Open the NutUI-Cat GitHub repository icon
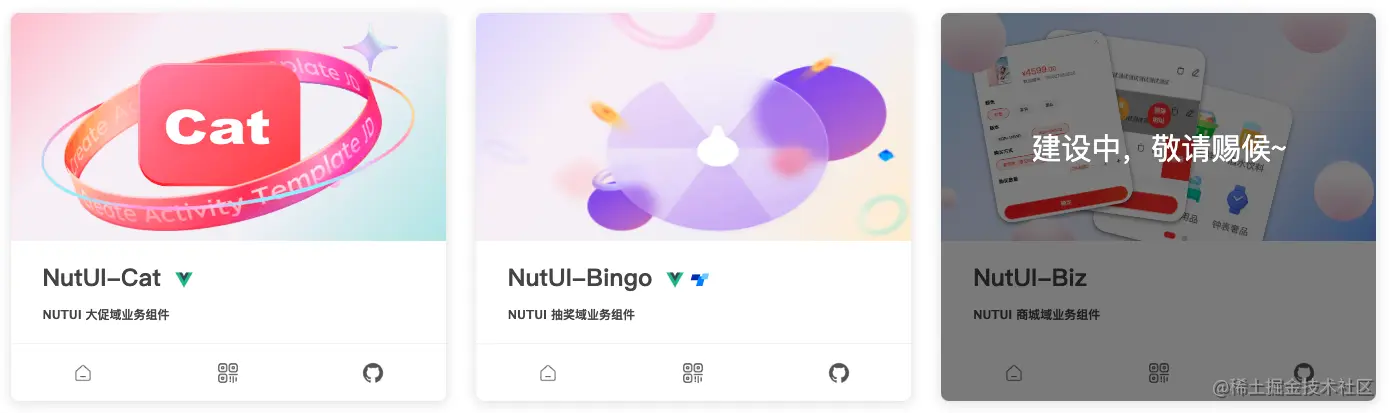Viewport: 1389px width, 413px height. [373, 374]
